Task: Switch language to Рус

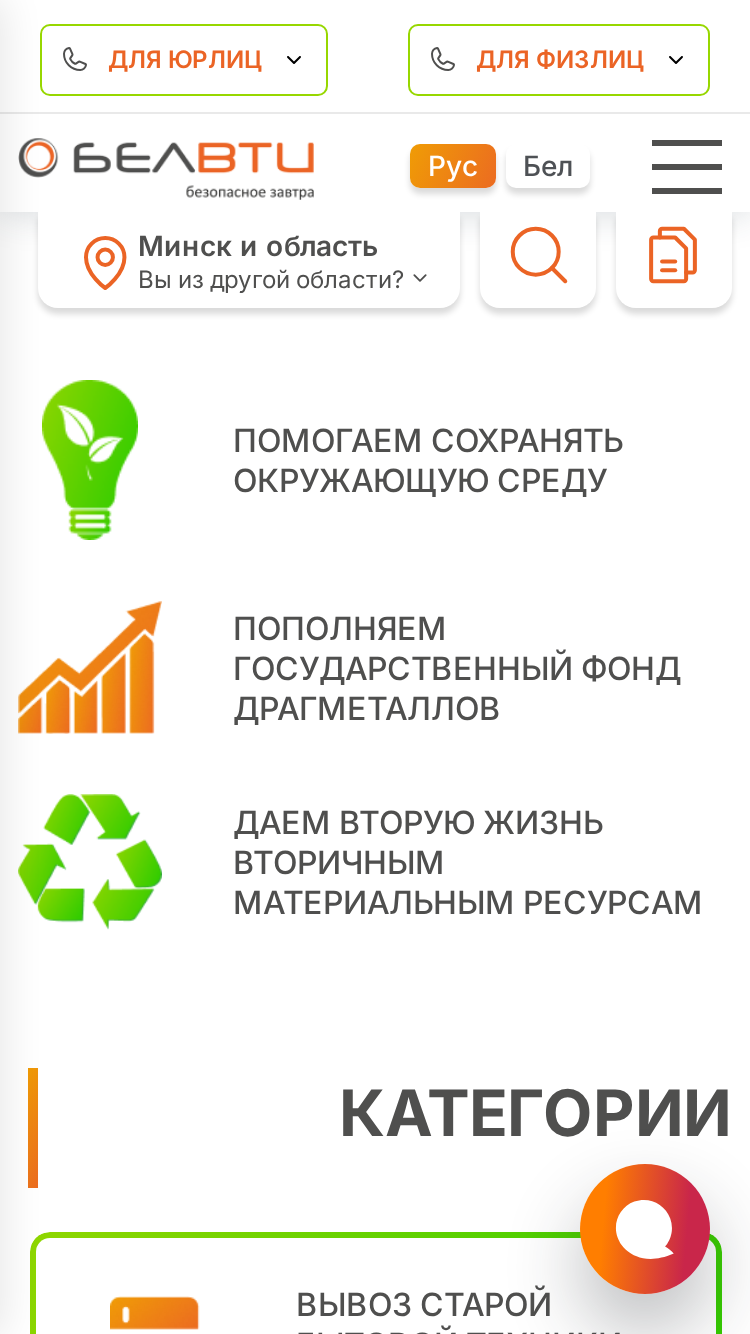Action: (453, 166)
